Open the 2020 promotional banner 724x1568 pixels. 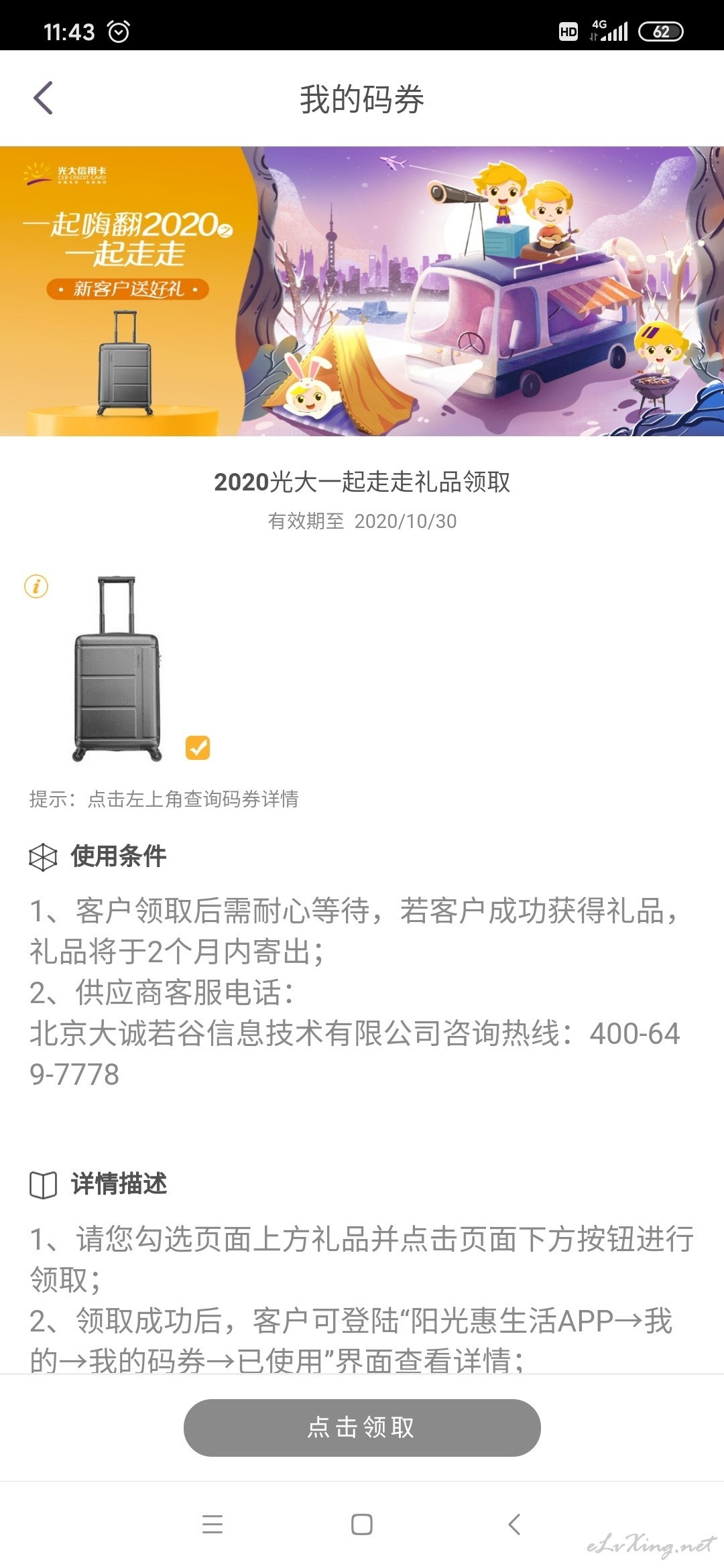pos(362,291)
